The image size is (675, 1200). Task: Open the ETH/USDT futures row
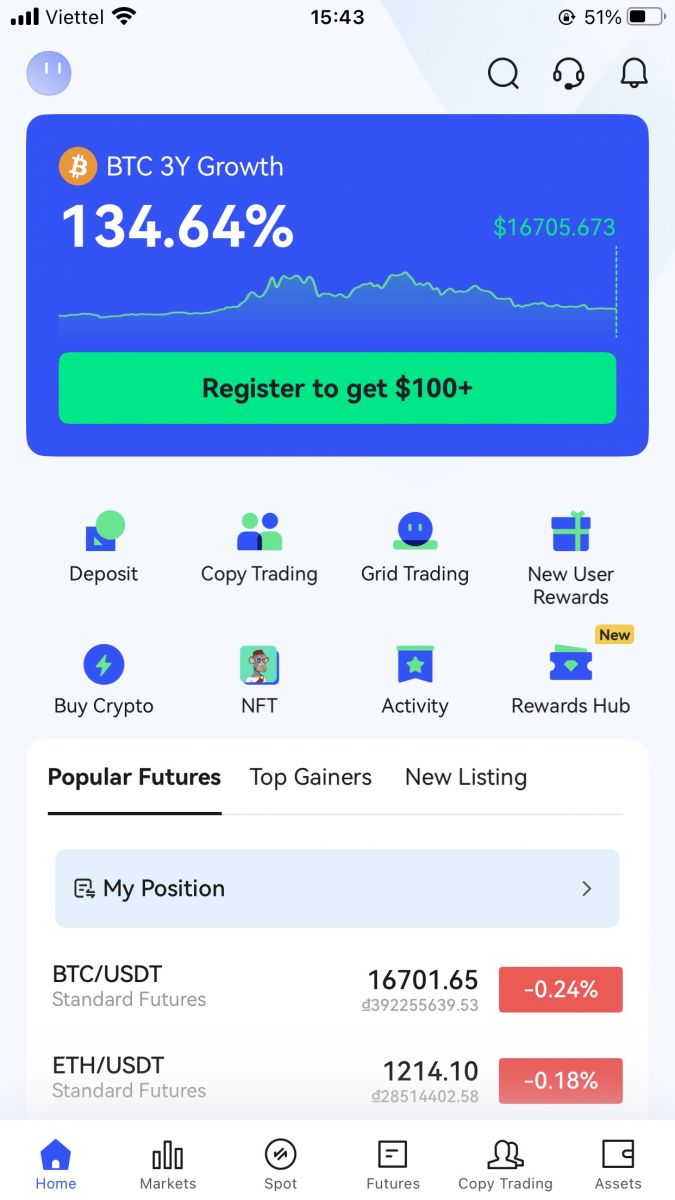pyautogui.click(x=337, y=1079)
